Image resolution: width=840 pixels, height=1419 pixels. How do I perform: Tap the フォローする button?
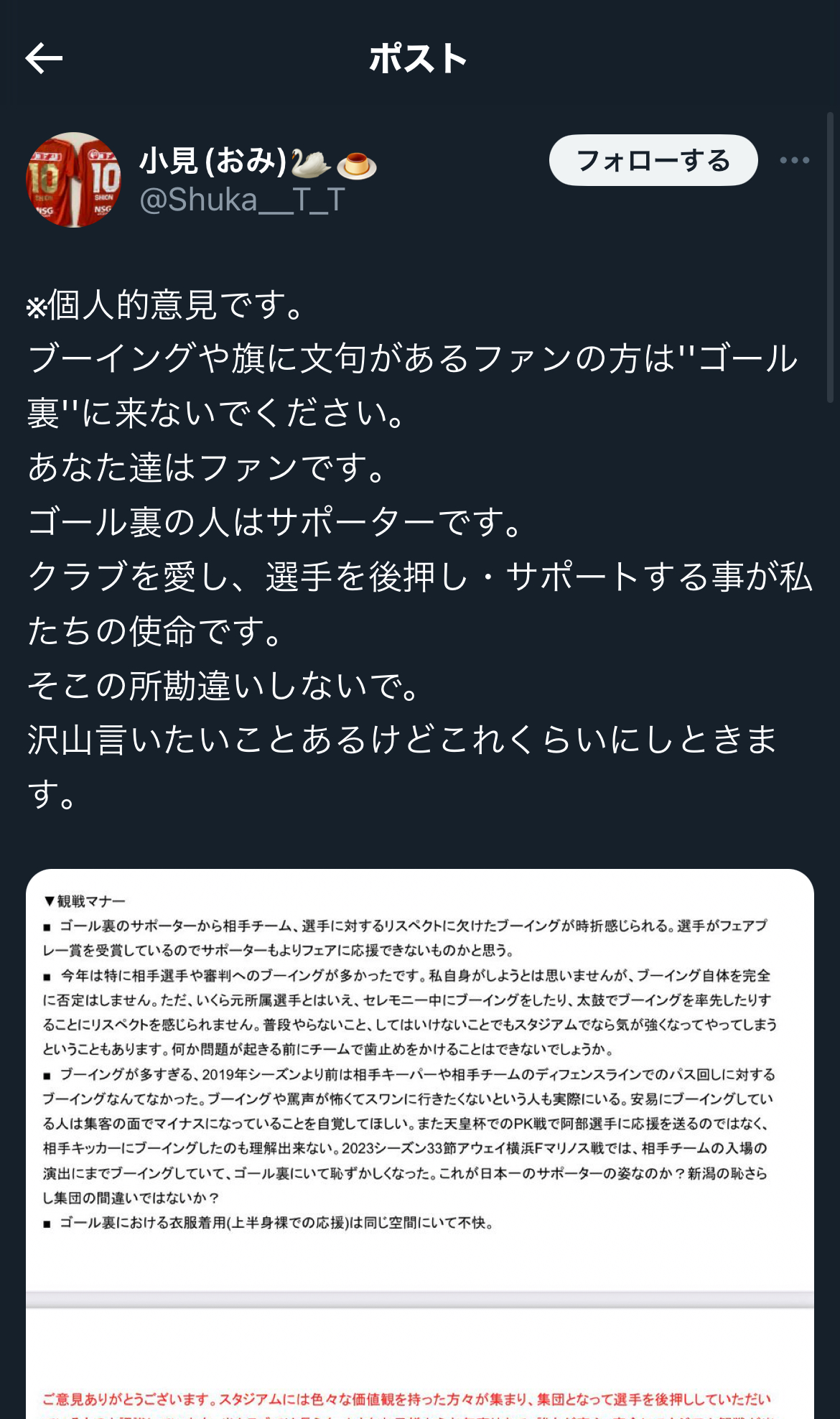[653, 160]
